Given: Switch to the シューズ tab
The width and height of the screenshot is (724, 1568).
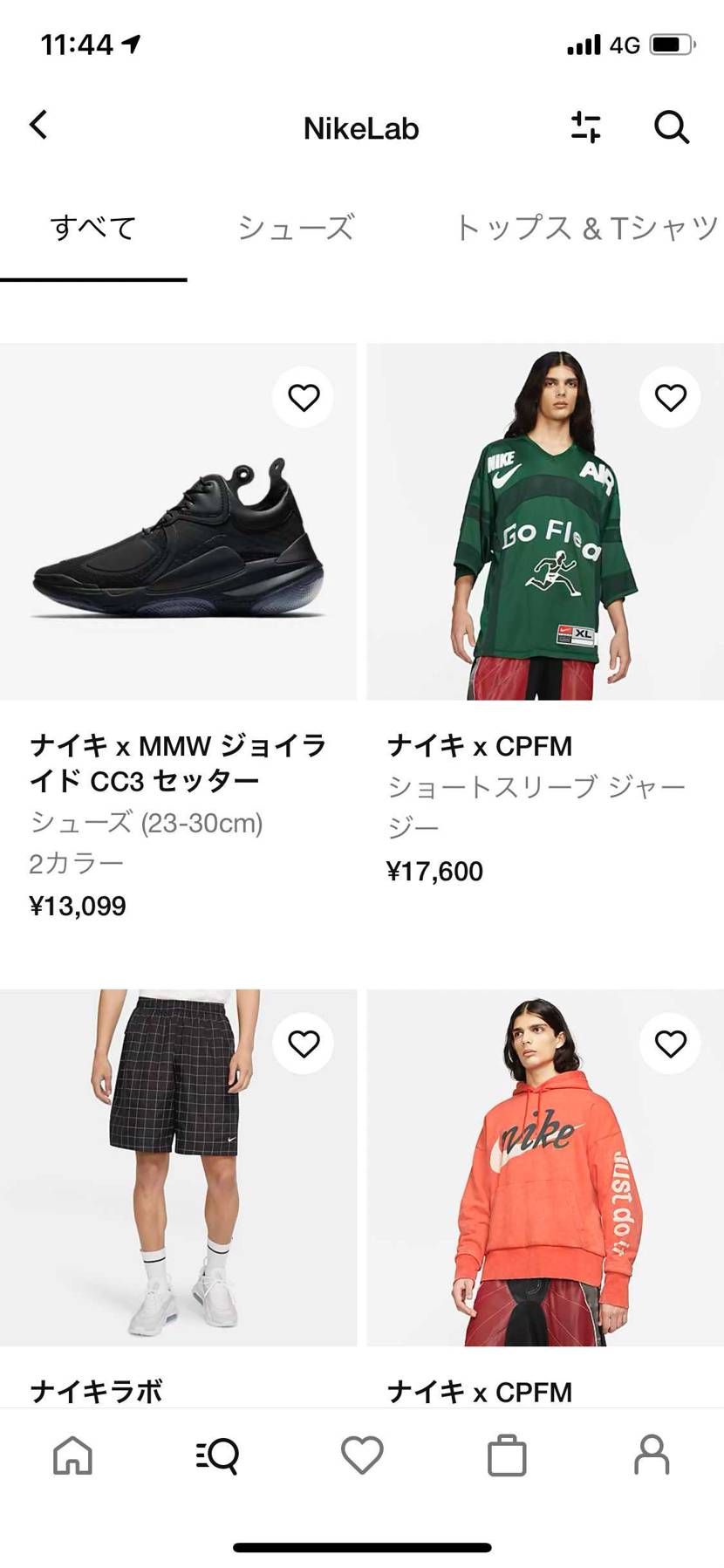Looking at the screenshot, I should click(x=296, y=228).
